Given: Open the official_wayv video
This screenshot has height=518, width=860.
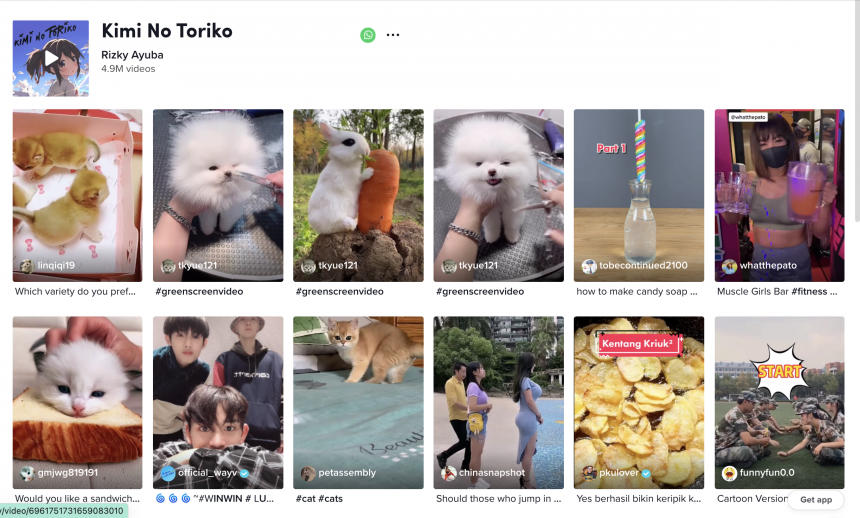Looking at the screenshot, I should pos(217,402).
